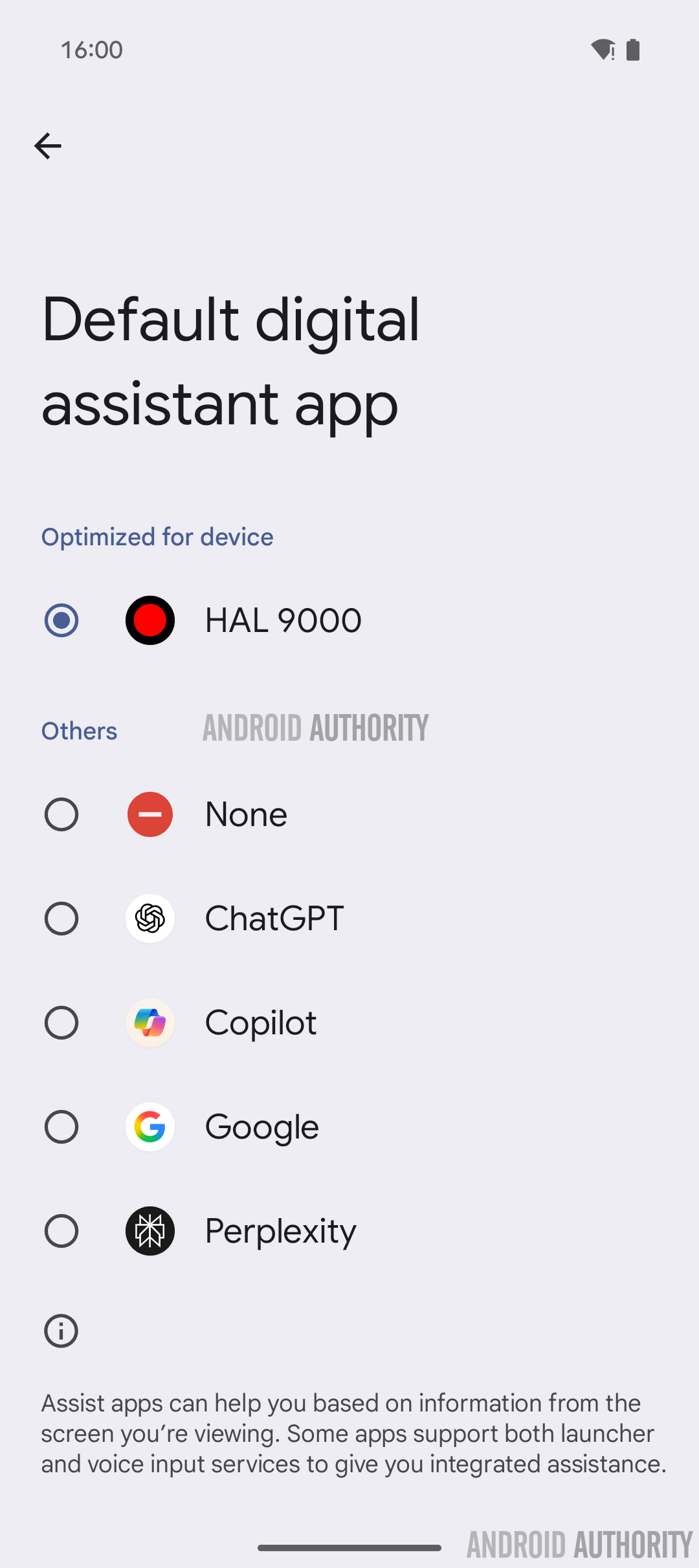Go back using the arrow icon
The height and width of the screenshot is (1568, 699).
coord(48,146)
